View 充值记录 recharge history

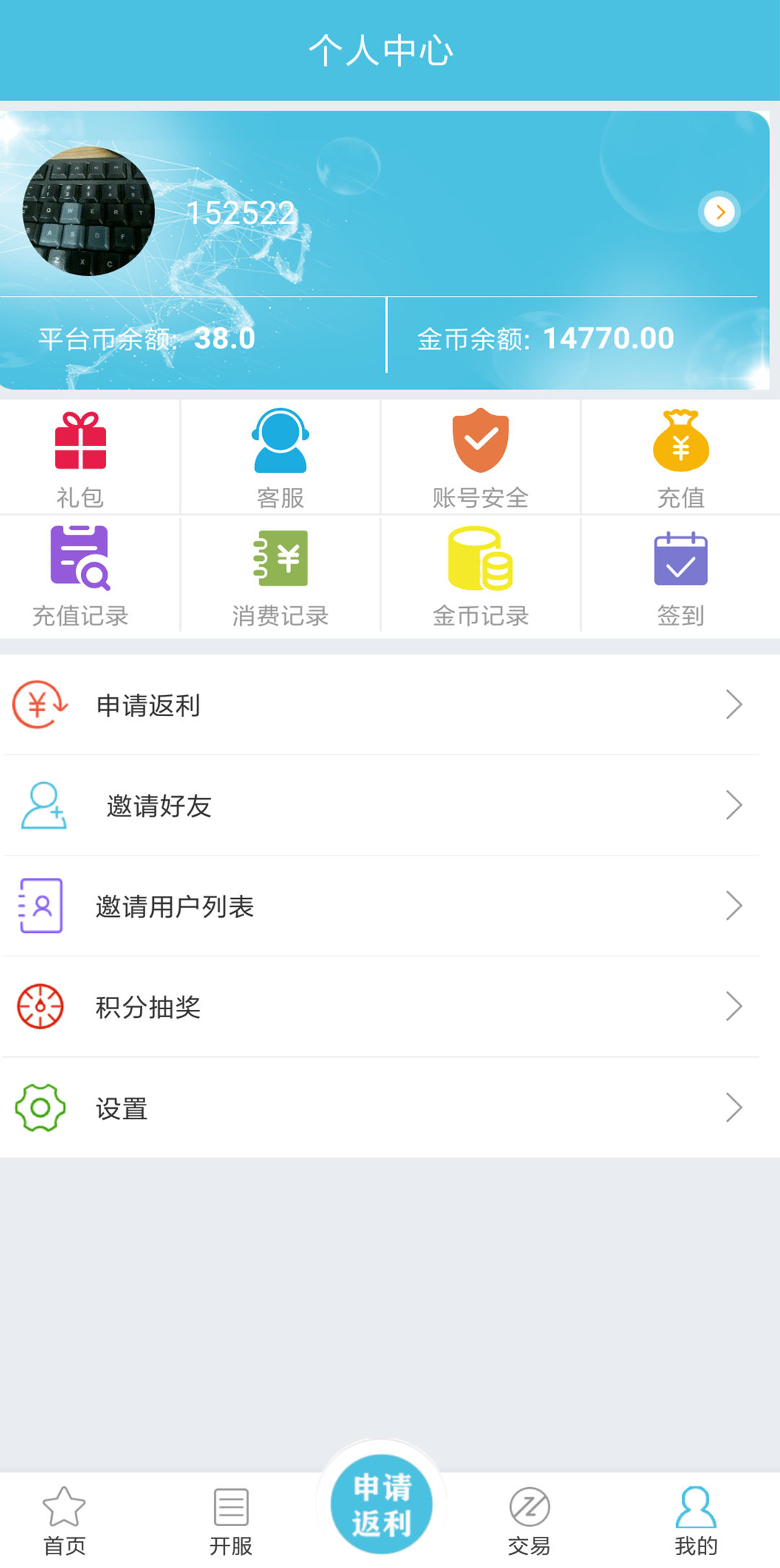tap(80, 575)
